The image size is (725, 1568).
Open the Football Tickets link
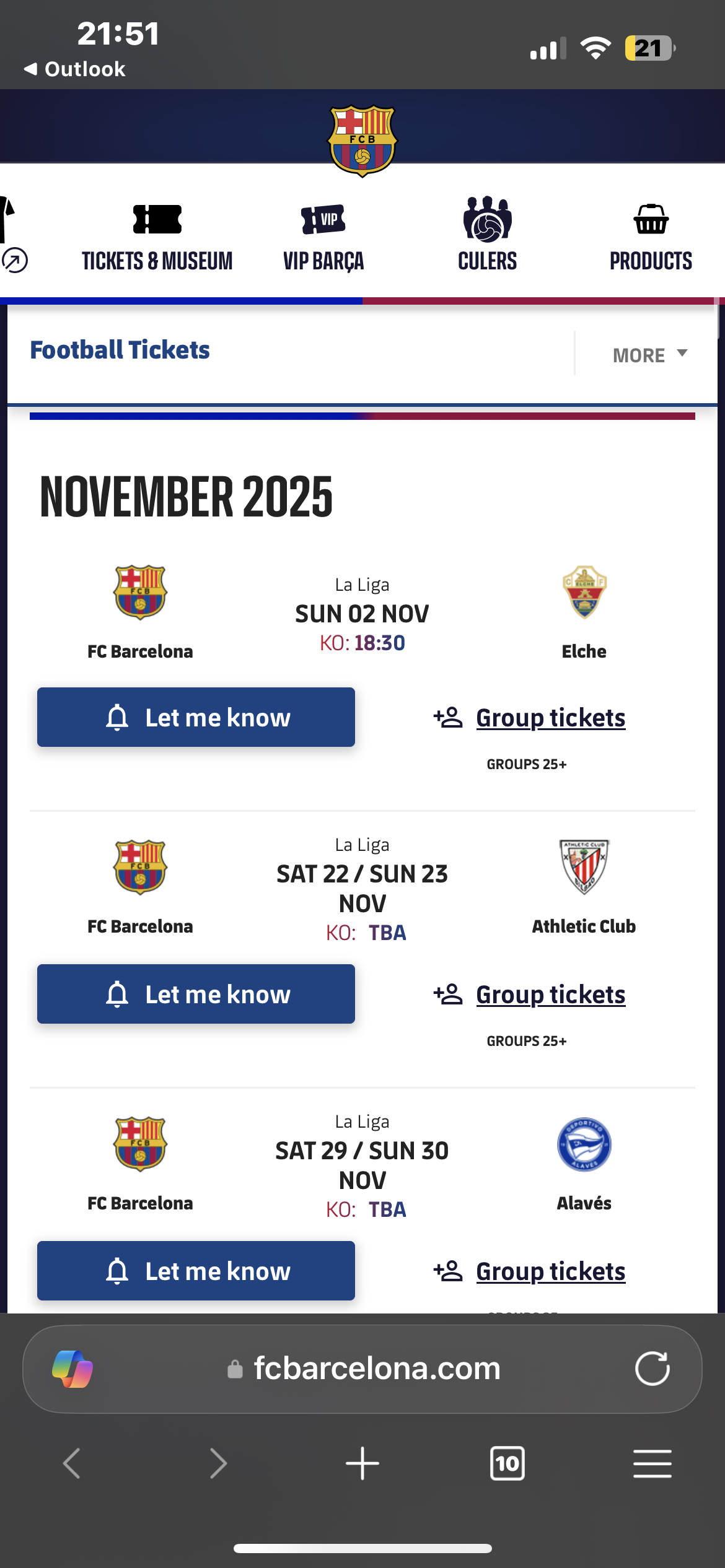coord(120,350)
